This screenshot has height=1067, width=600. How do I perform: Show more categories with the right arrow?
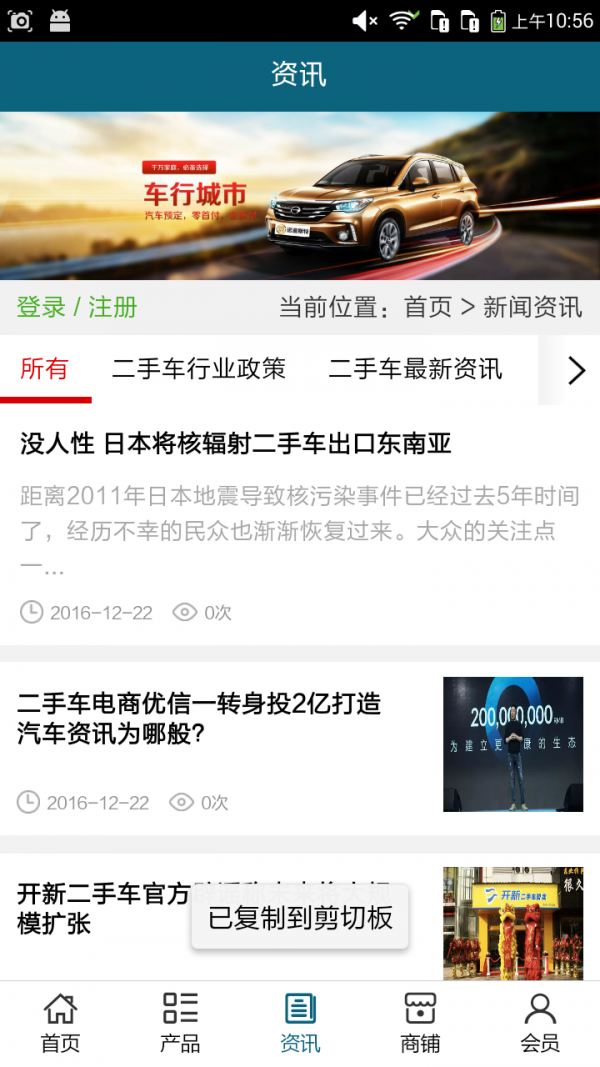click(576, 370)
